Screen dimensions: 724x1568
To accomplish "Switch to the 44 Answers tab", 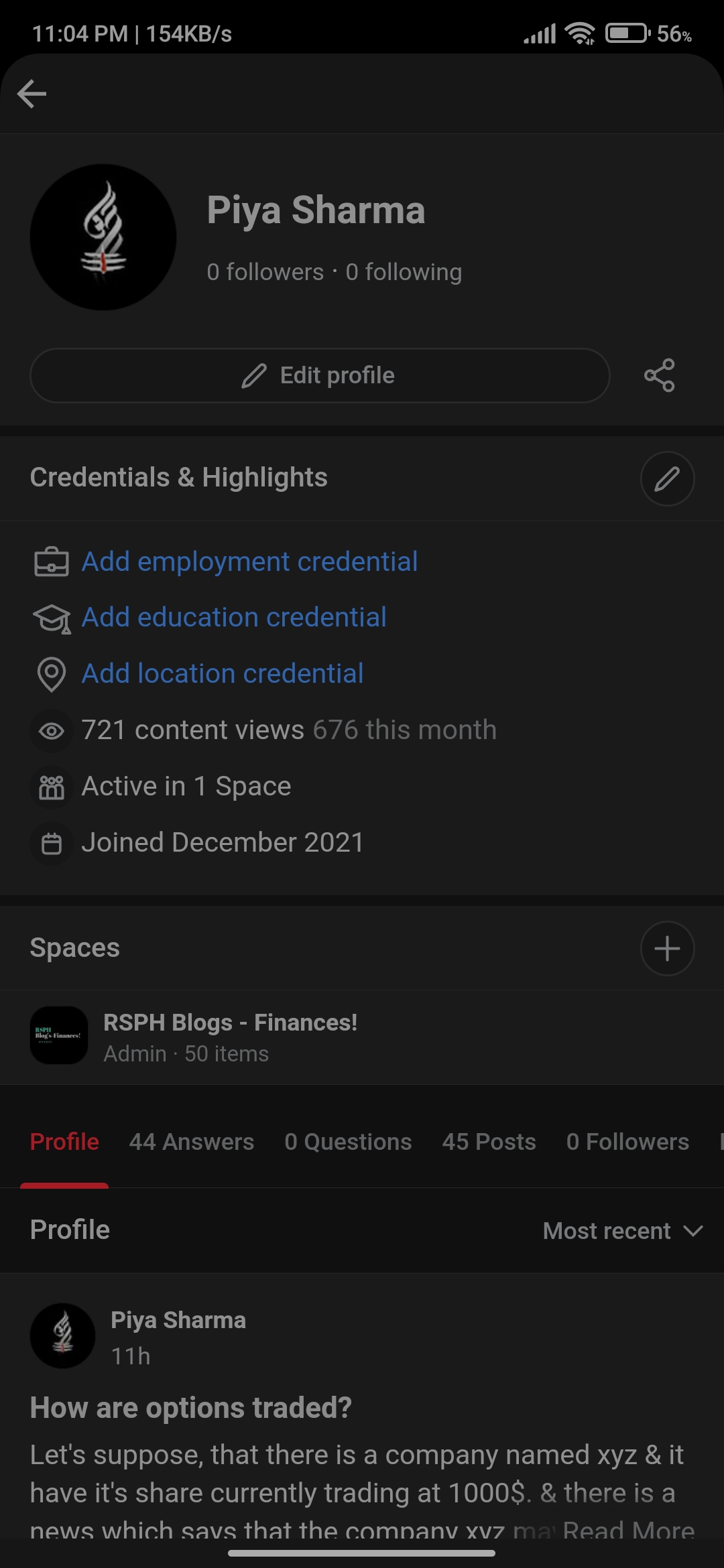I will click(191, 1142).
